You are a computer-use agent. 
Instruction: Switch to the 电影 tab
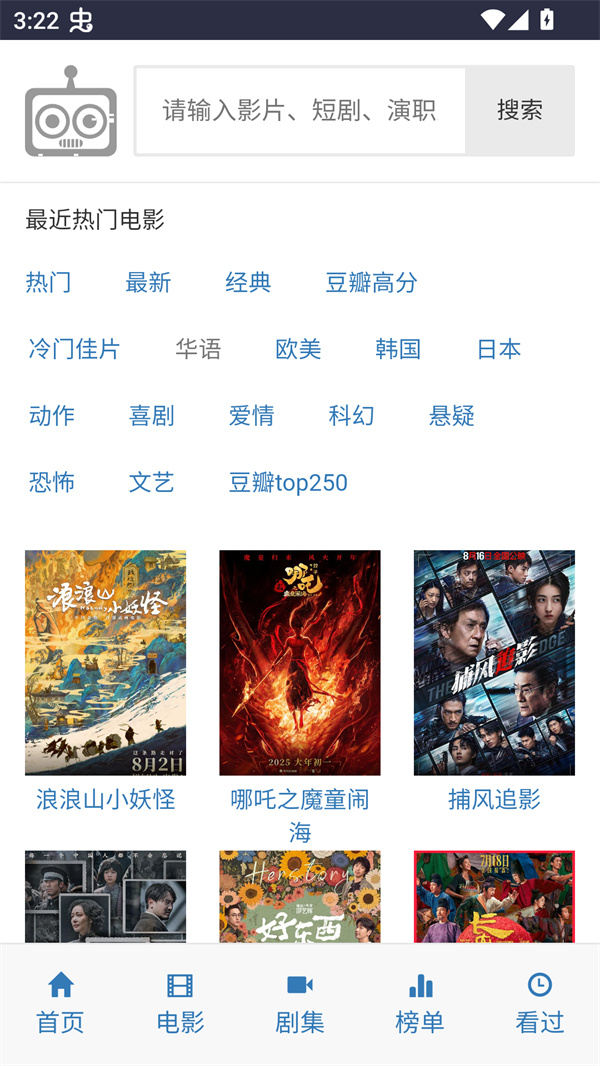(180, 1004)
